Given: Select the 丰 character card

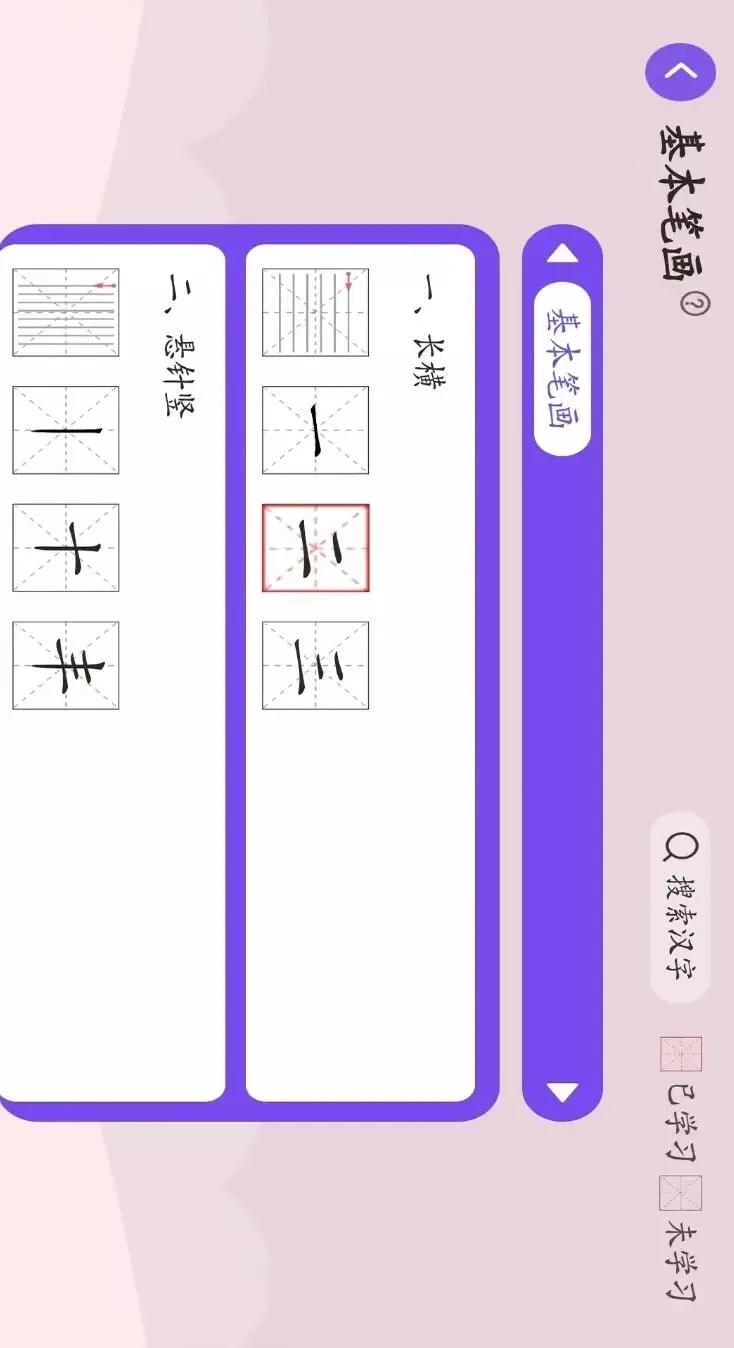Looking at the screenshot, I should coord(65,665).
